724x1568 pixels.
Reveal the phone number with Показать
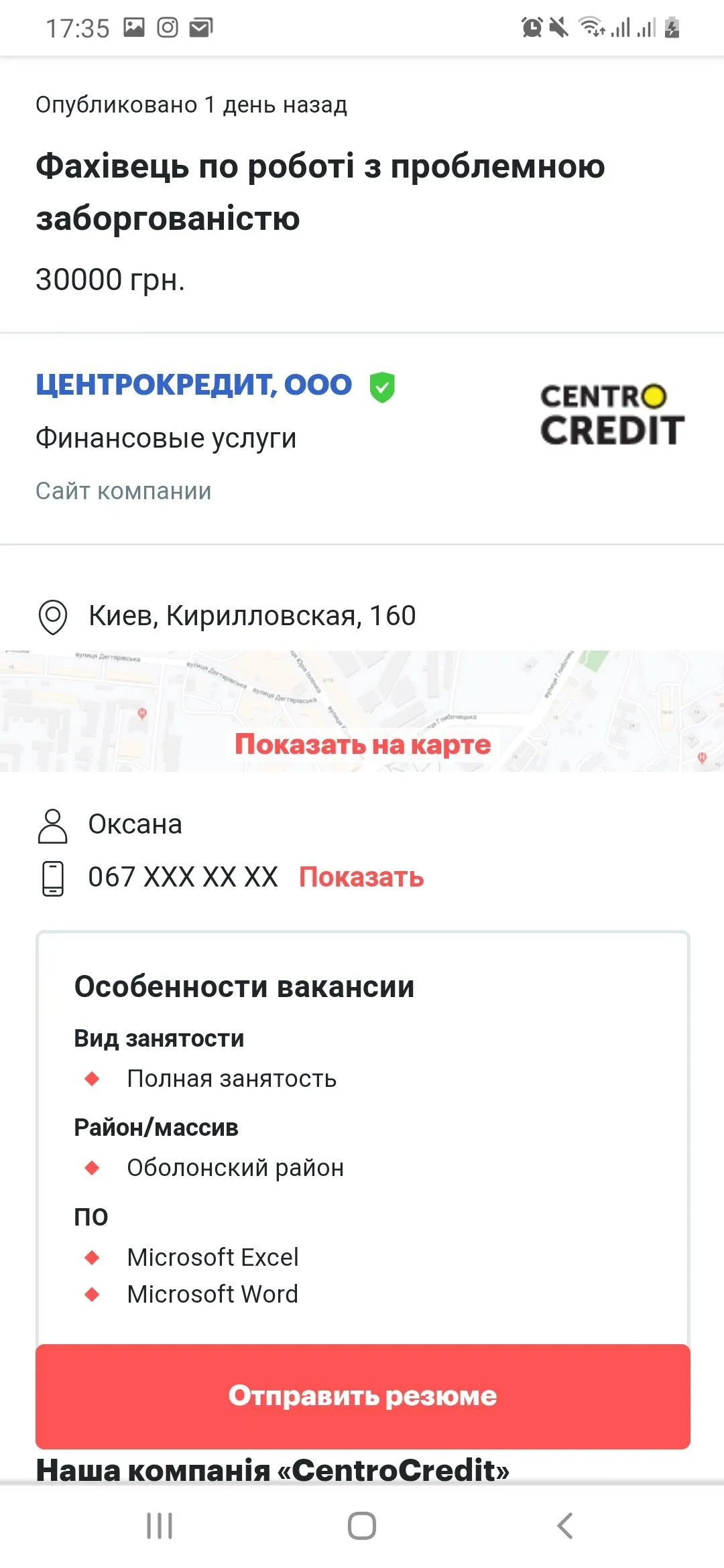click(361, 877)
